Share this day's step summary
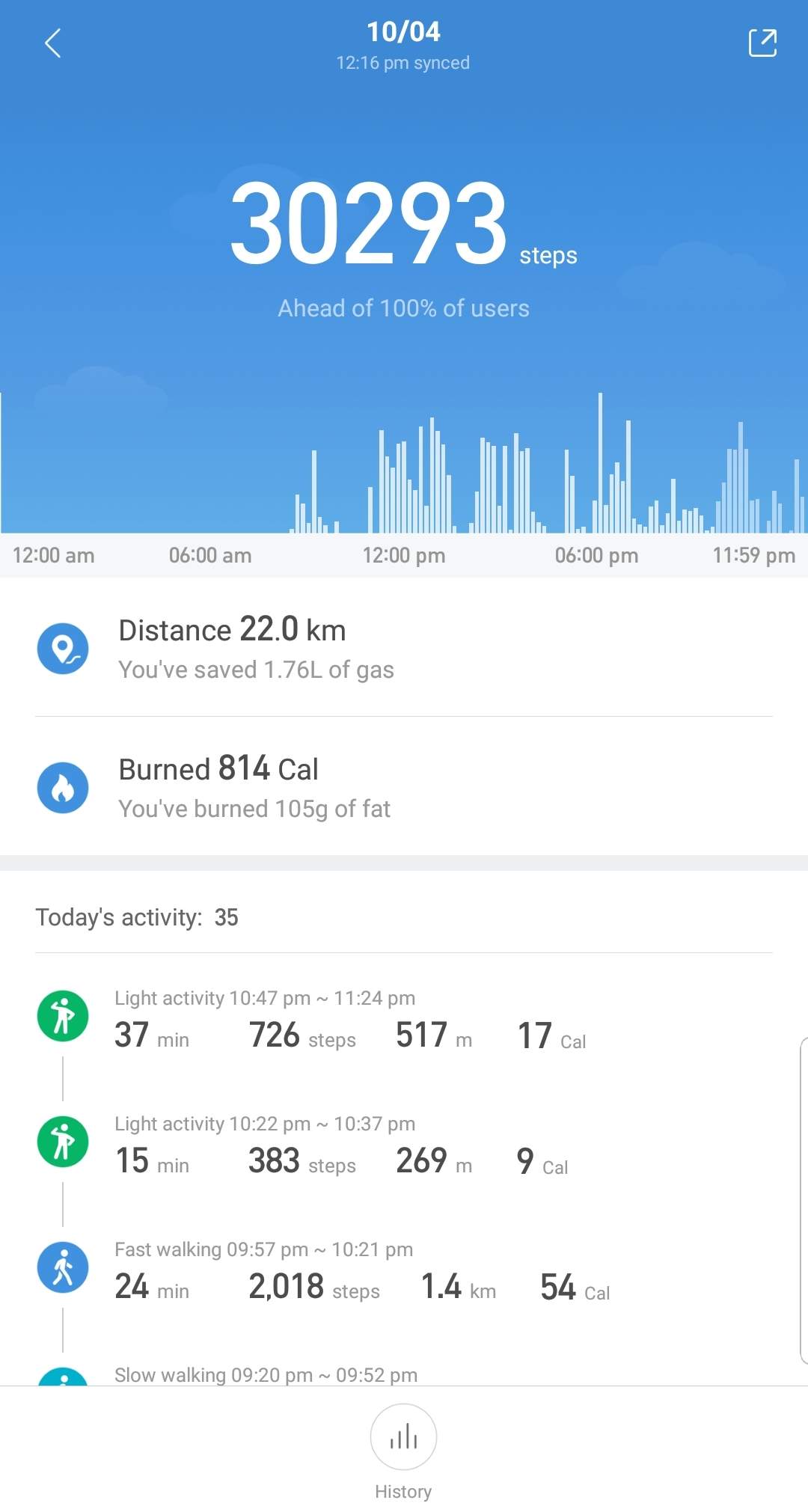808x1512 pixels. click(762, 43)
